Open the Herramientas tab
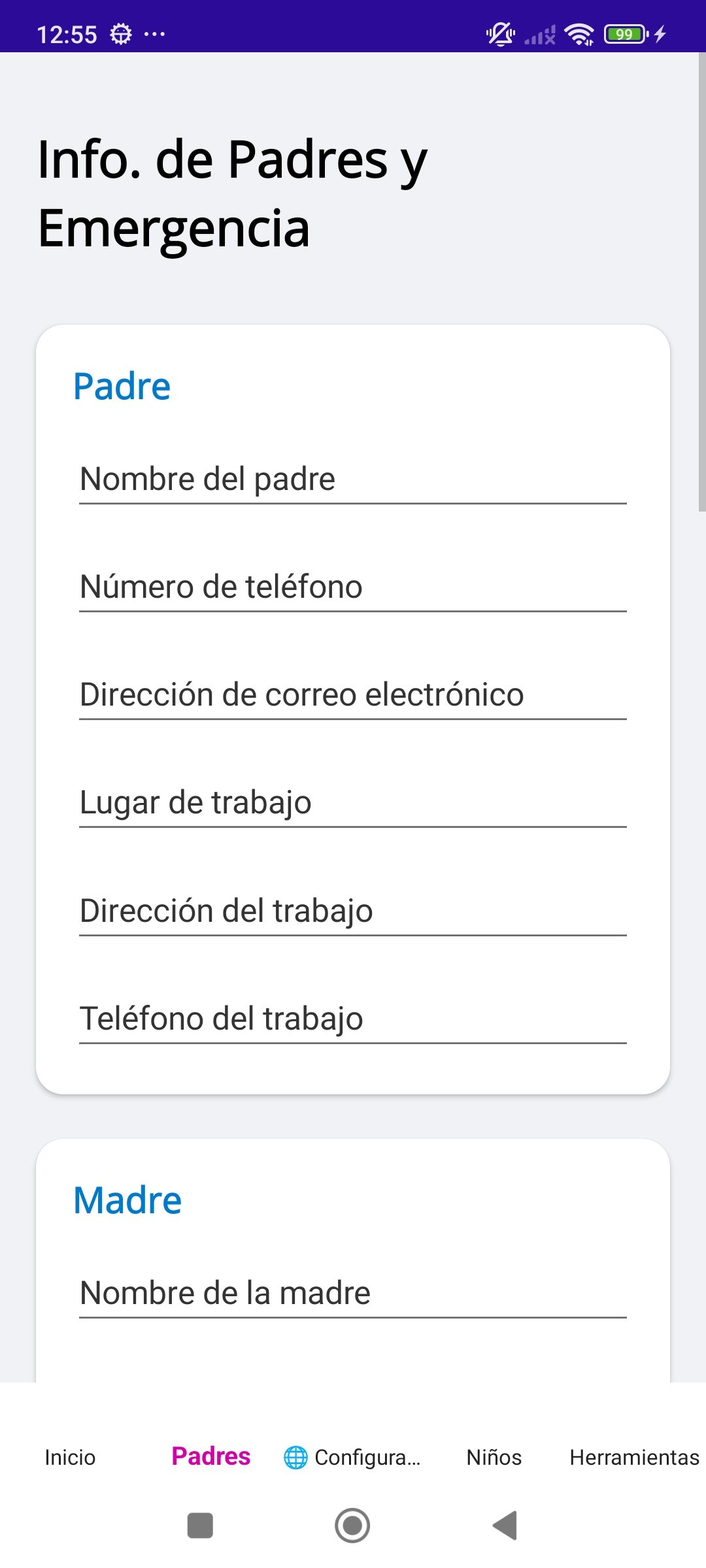706x1568 pixels. [x=633, y=1458]
